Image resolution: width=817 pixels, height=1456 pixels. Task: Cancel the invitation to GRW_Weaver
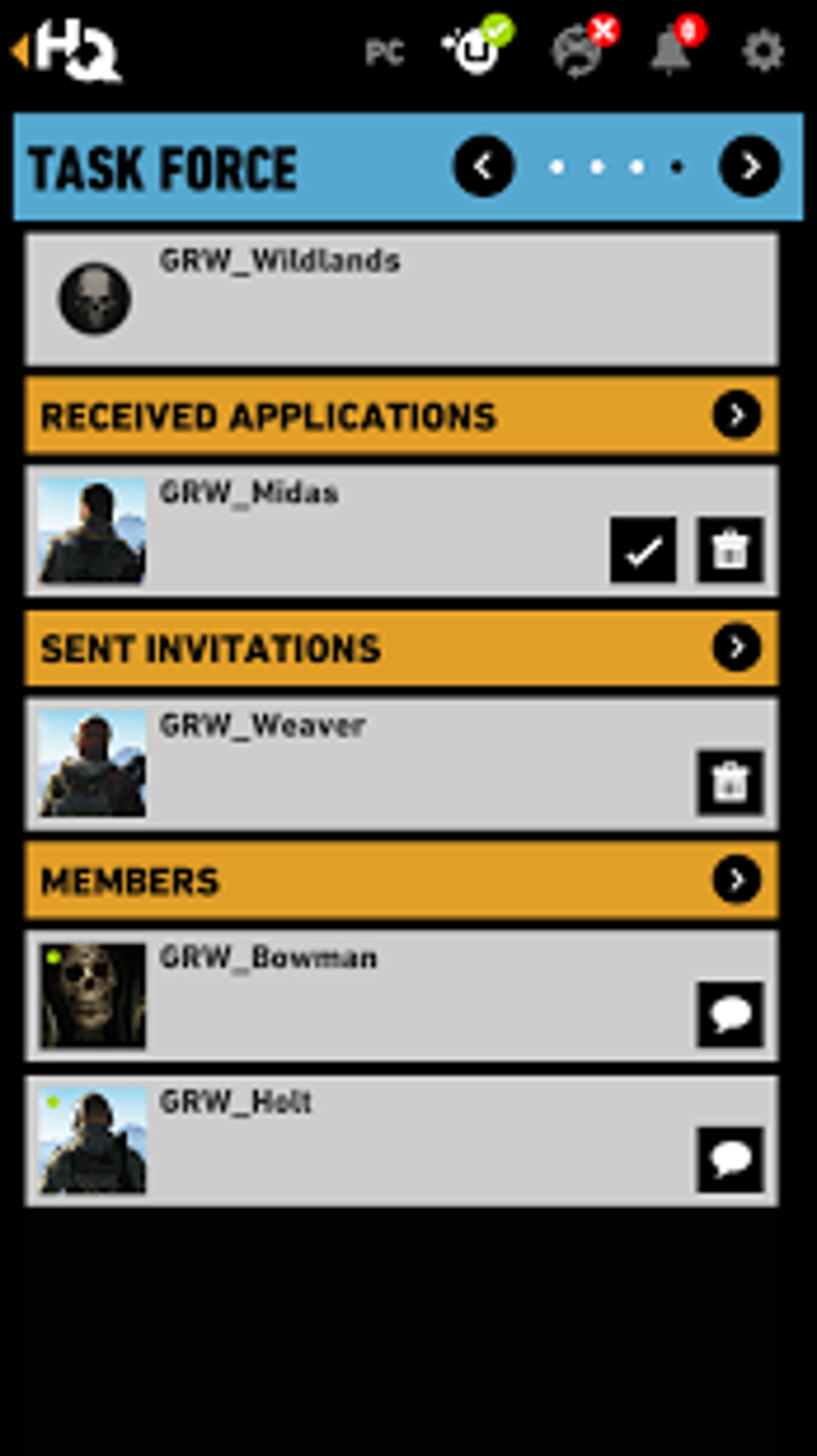tap(730, 782)
